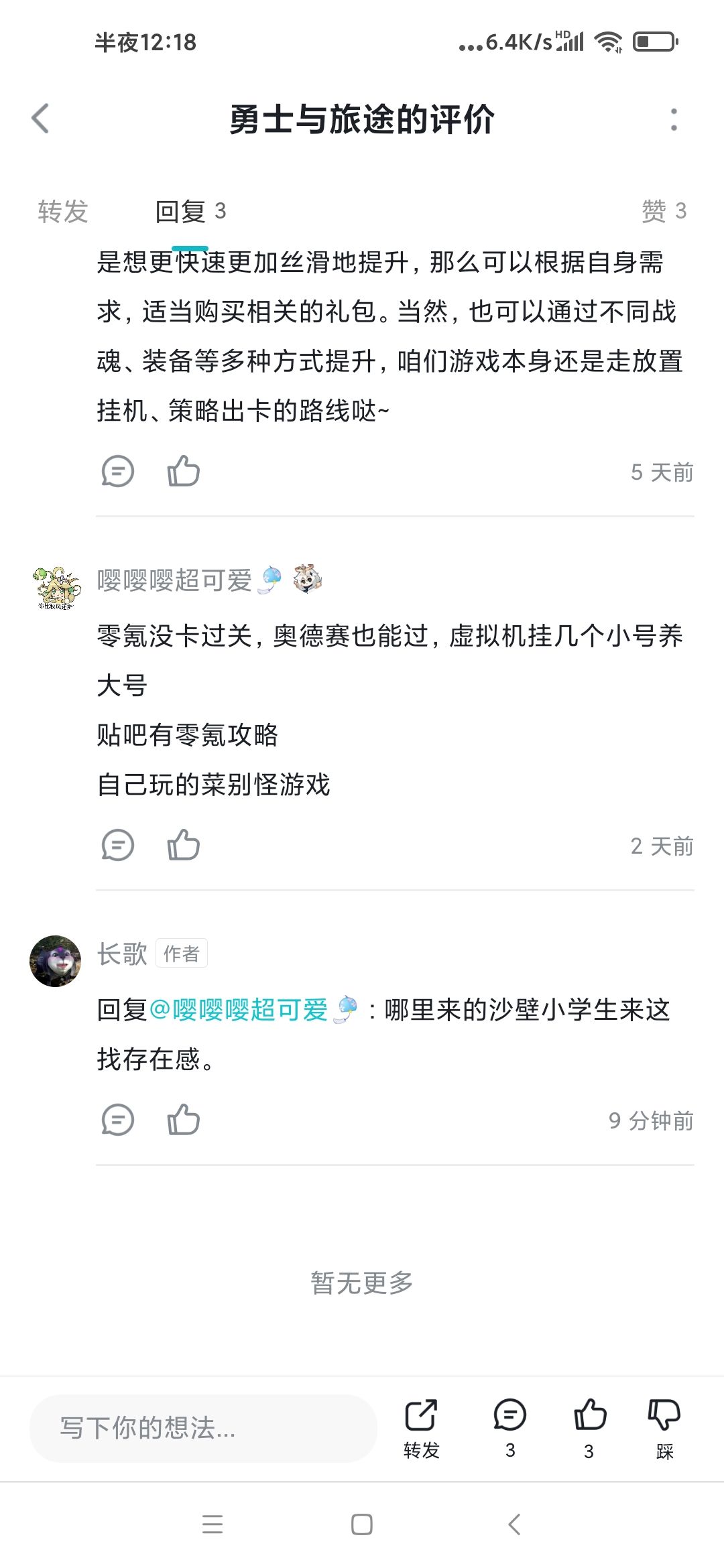Open the three-dot overflow menu

674,119
